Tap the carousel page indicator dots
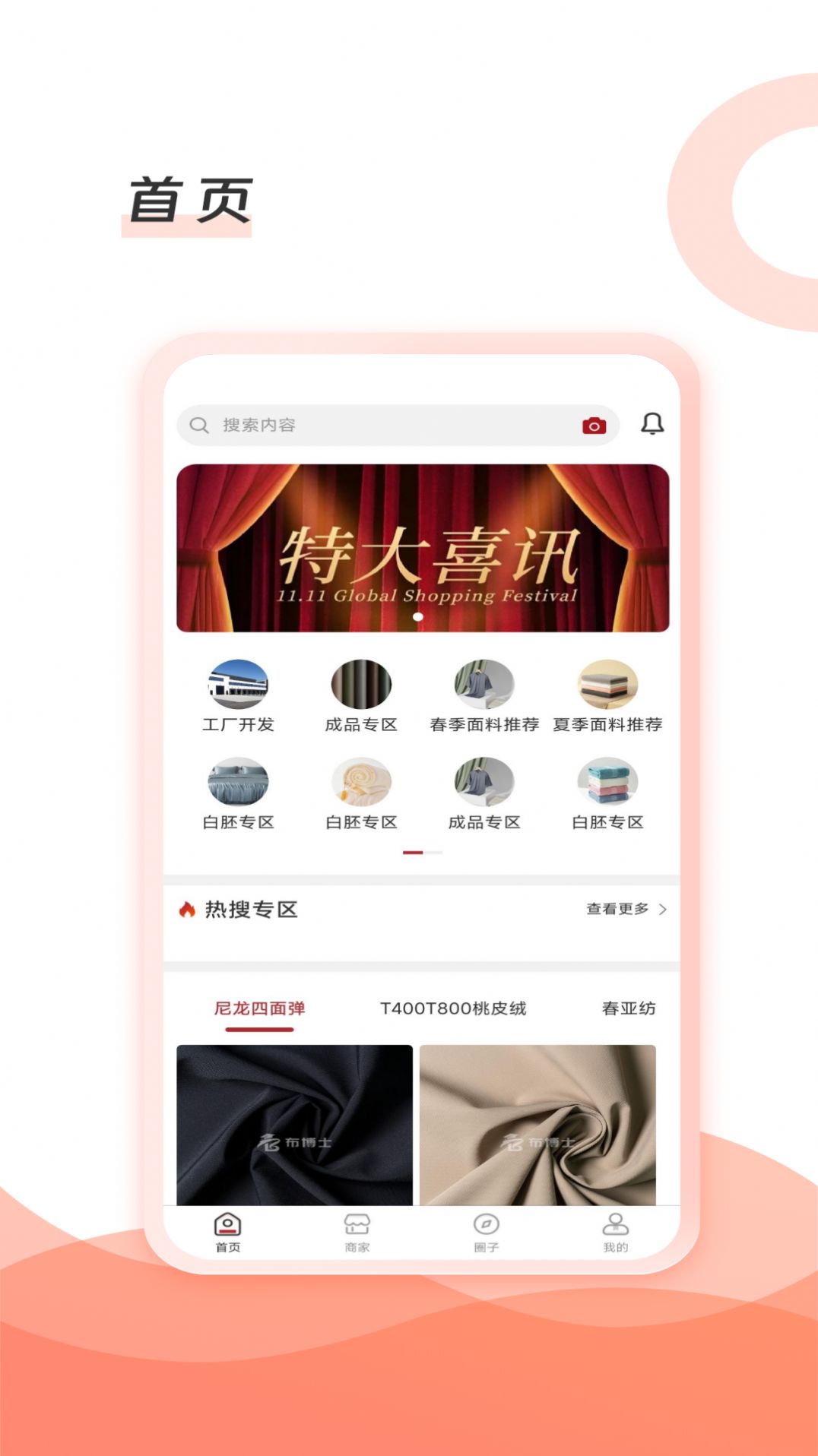The image size is (818, 1456). 423,853
